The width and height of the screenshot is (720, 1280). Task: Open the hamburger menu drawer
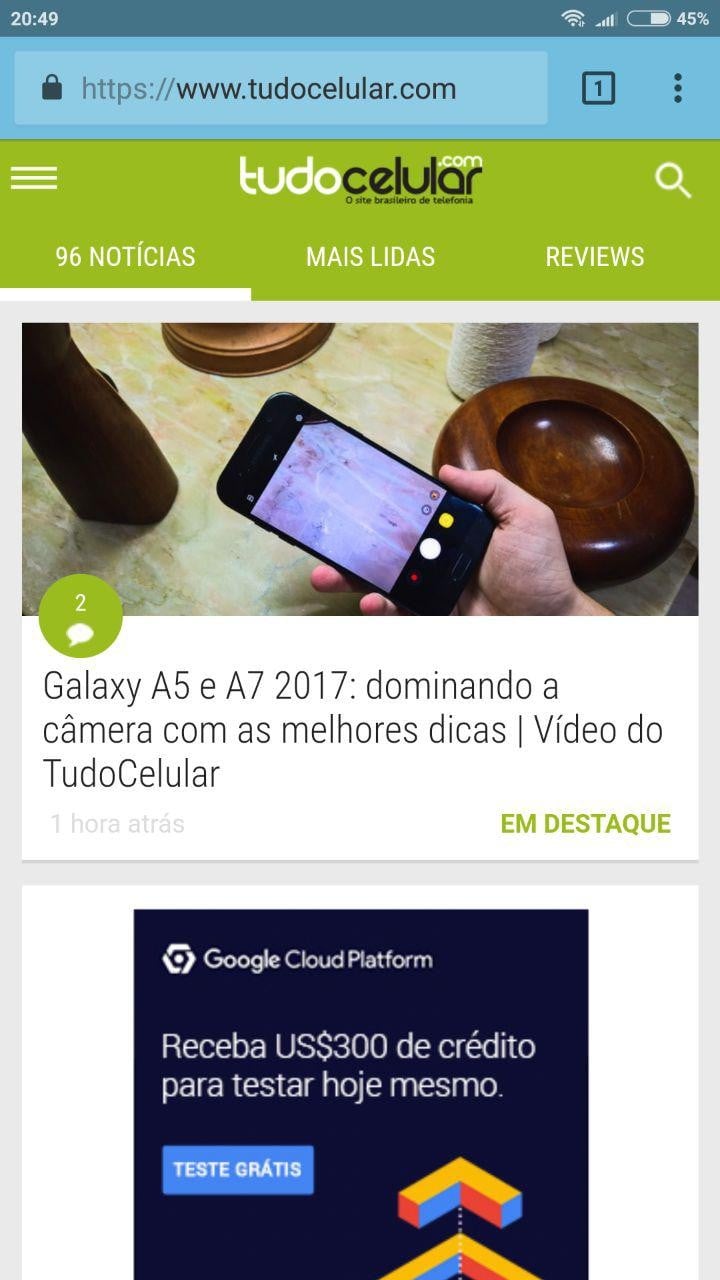click(x=34, y=179)
